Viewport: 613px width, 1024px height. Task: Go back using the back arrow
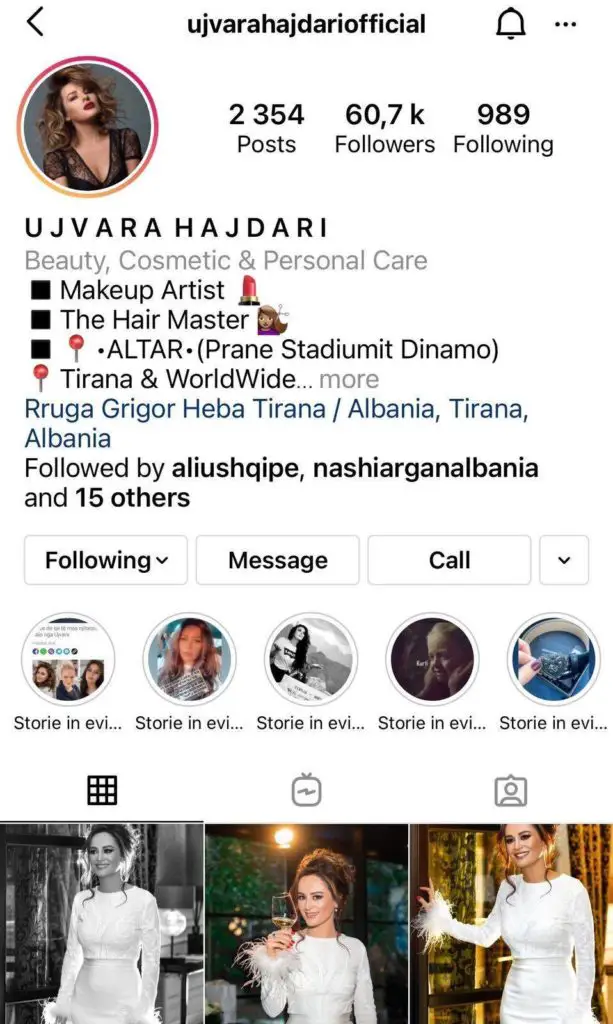click(x=36, y=21)
